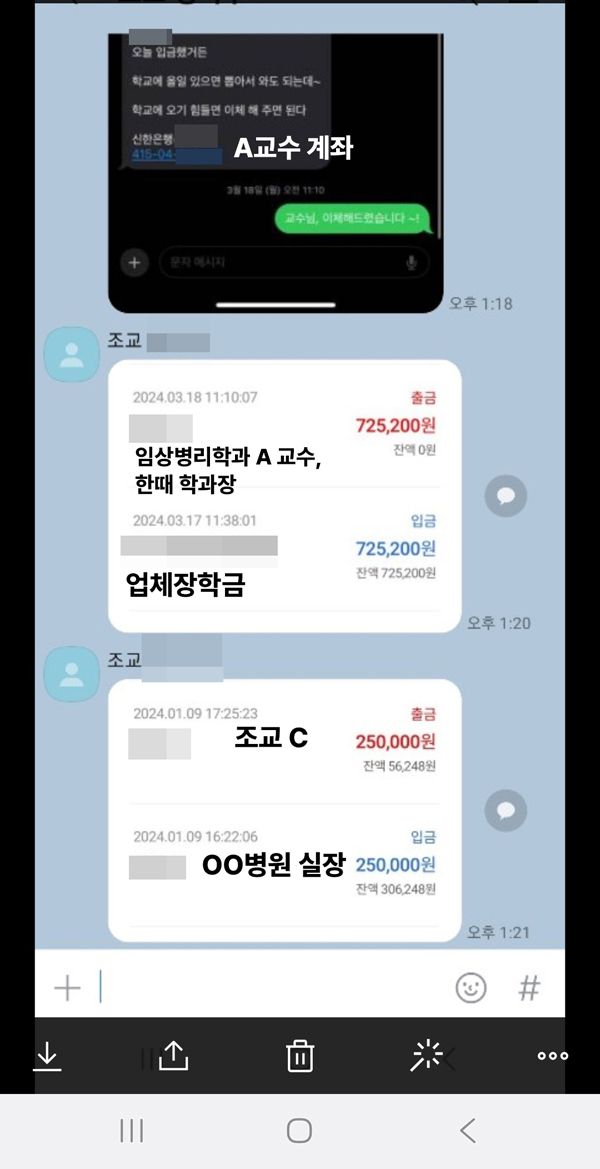Image resolution: width=600 pixels, height=1169 pixels.
Task: Open the three-dot more options menu
Action: tap(552, 1056)
